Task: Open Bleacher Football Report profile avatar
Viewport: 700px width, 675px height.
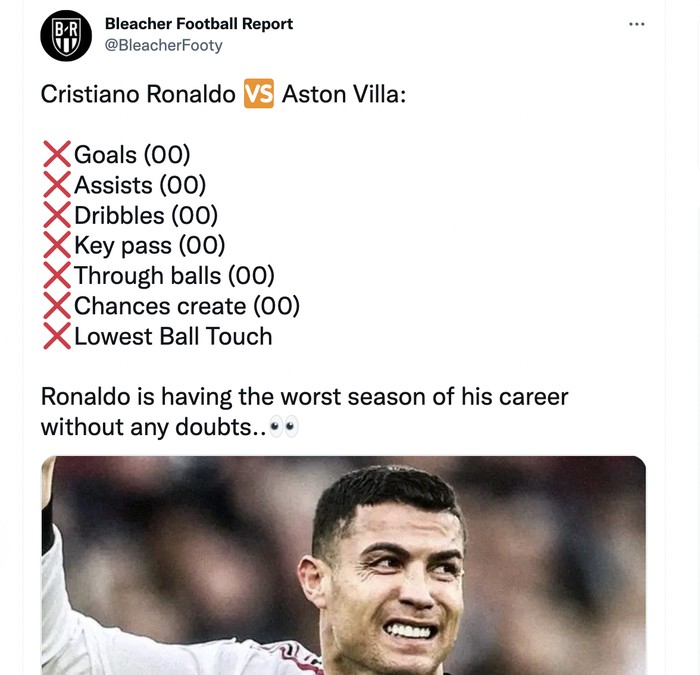Action: coord(65,35)
